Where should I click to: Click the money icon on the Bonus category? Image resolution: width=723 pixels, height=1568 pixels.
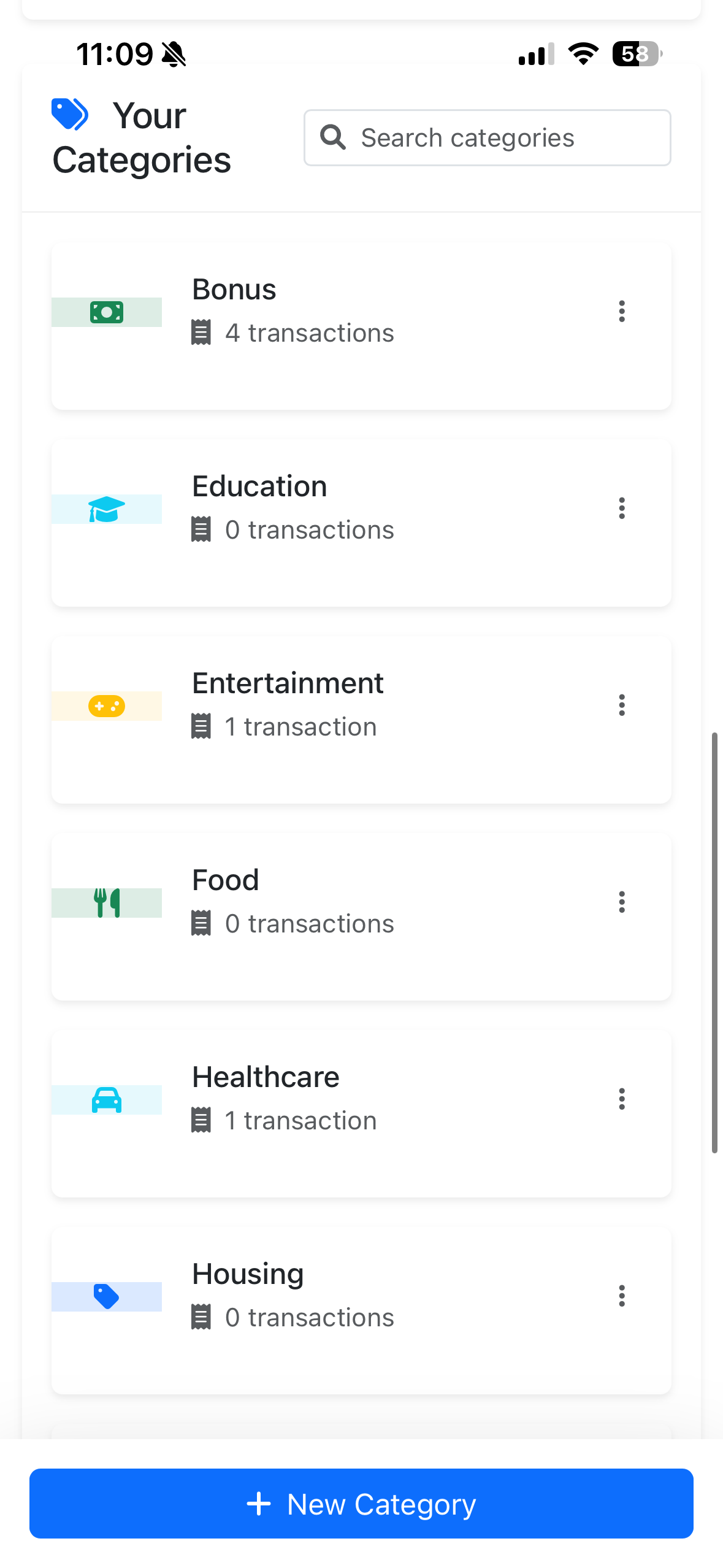pyautogui.click(x=107, y=312)
